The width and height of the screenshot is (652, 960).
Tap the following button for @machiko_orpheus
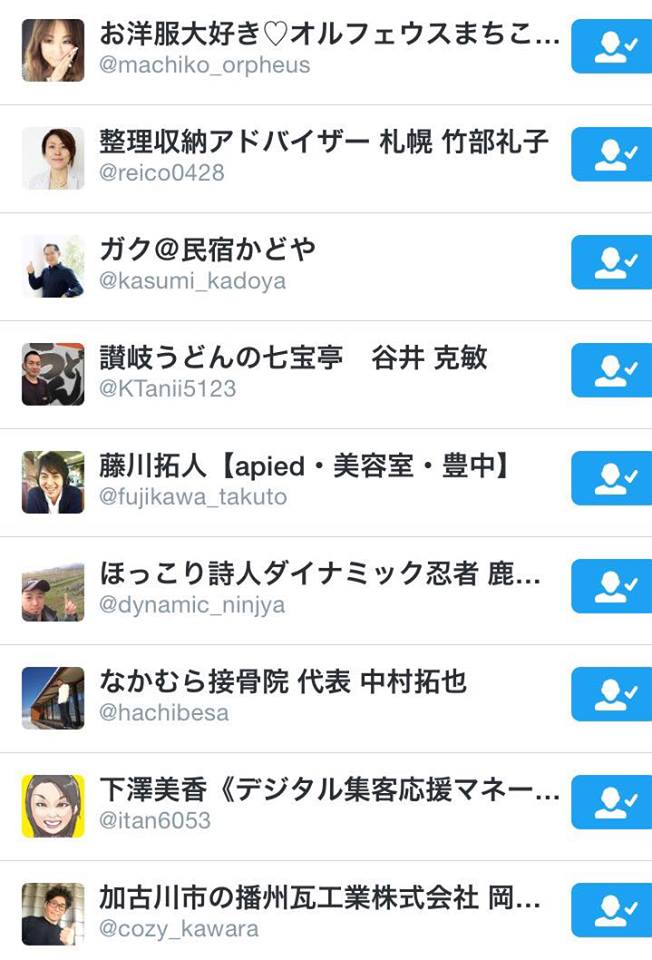pos(612,47)
